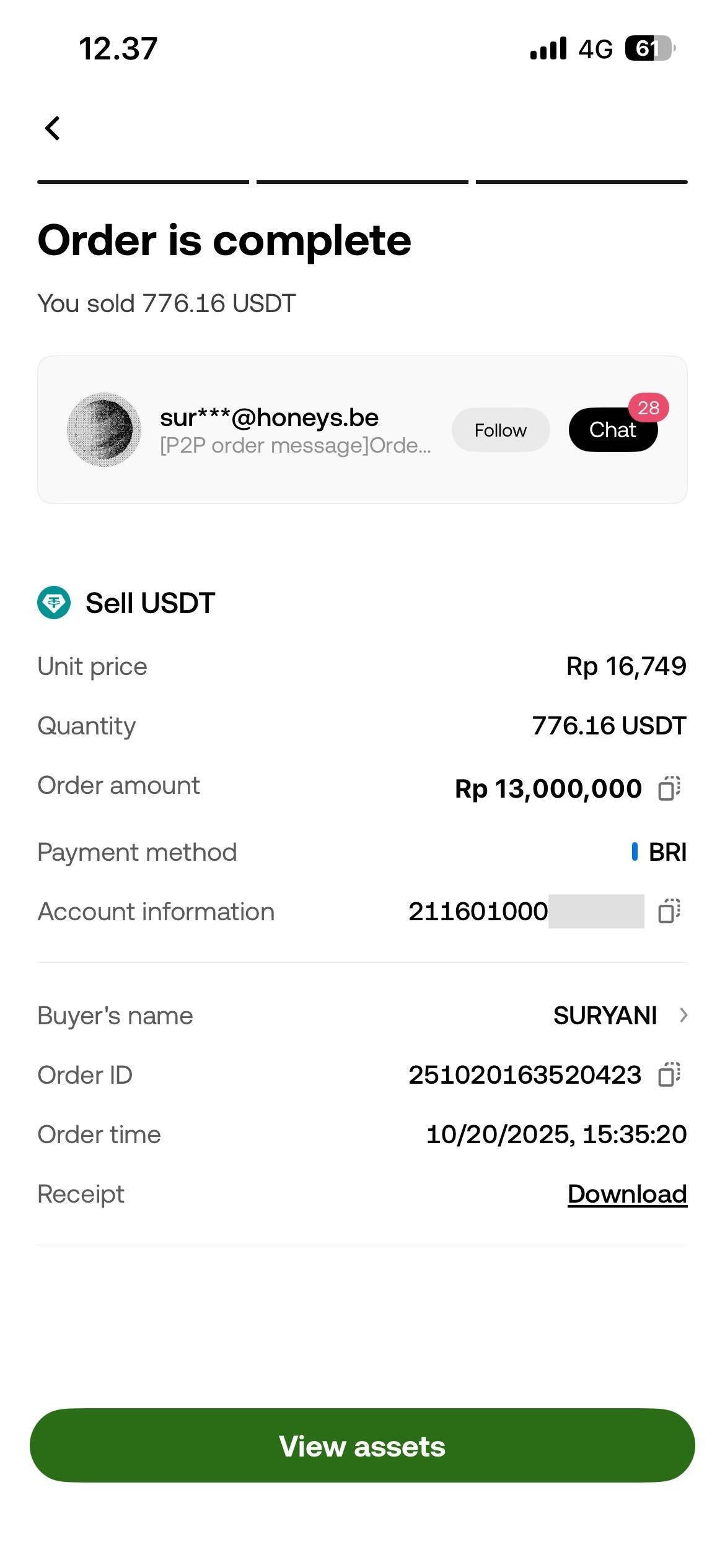Open Chat with the buyer
The width and height of the screenshot is (725, 1568).
tap(613, 430)
